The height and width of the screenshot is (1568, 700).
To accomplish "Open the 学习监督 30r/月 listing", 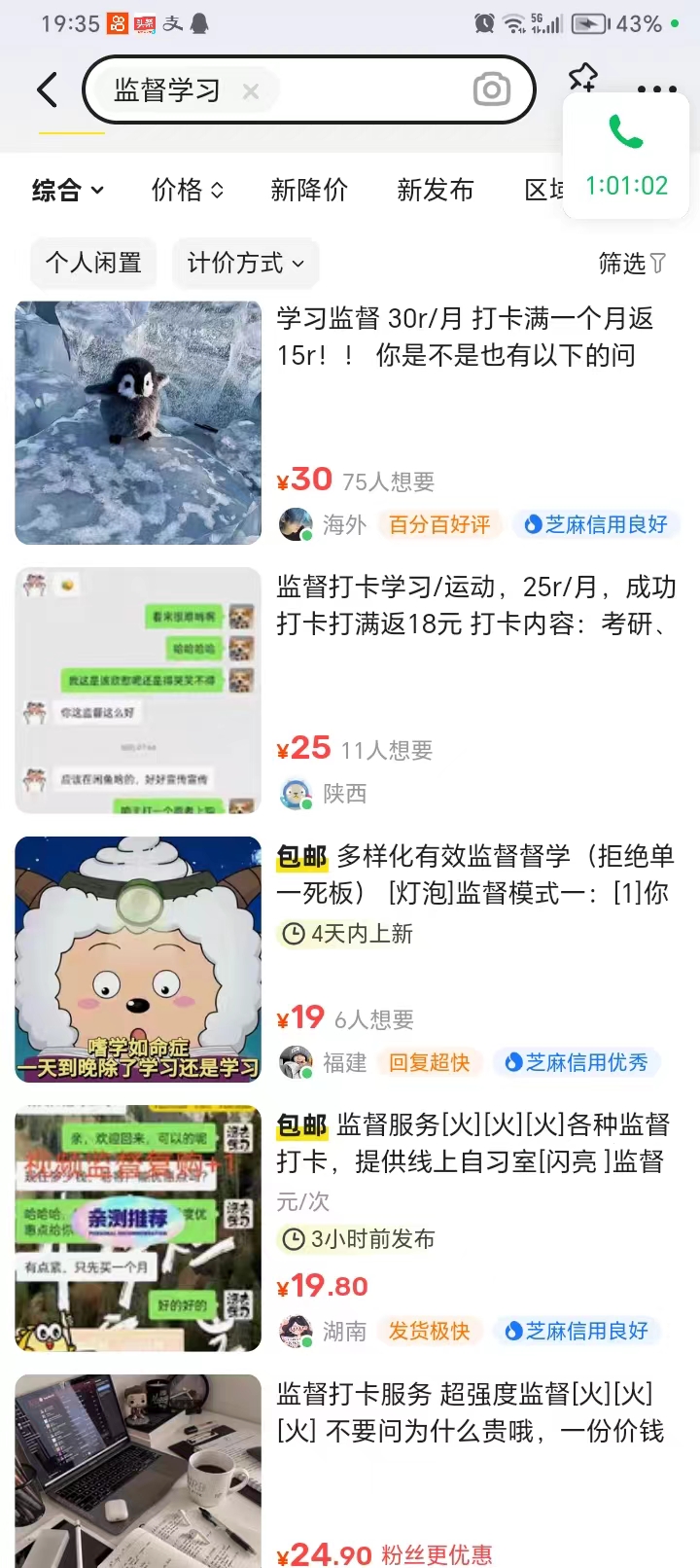I will click(x=465, y=337).
